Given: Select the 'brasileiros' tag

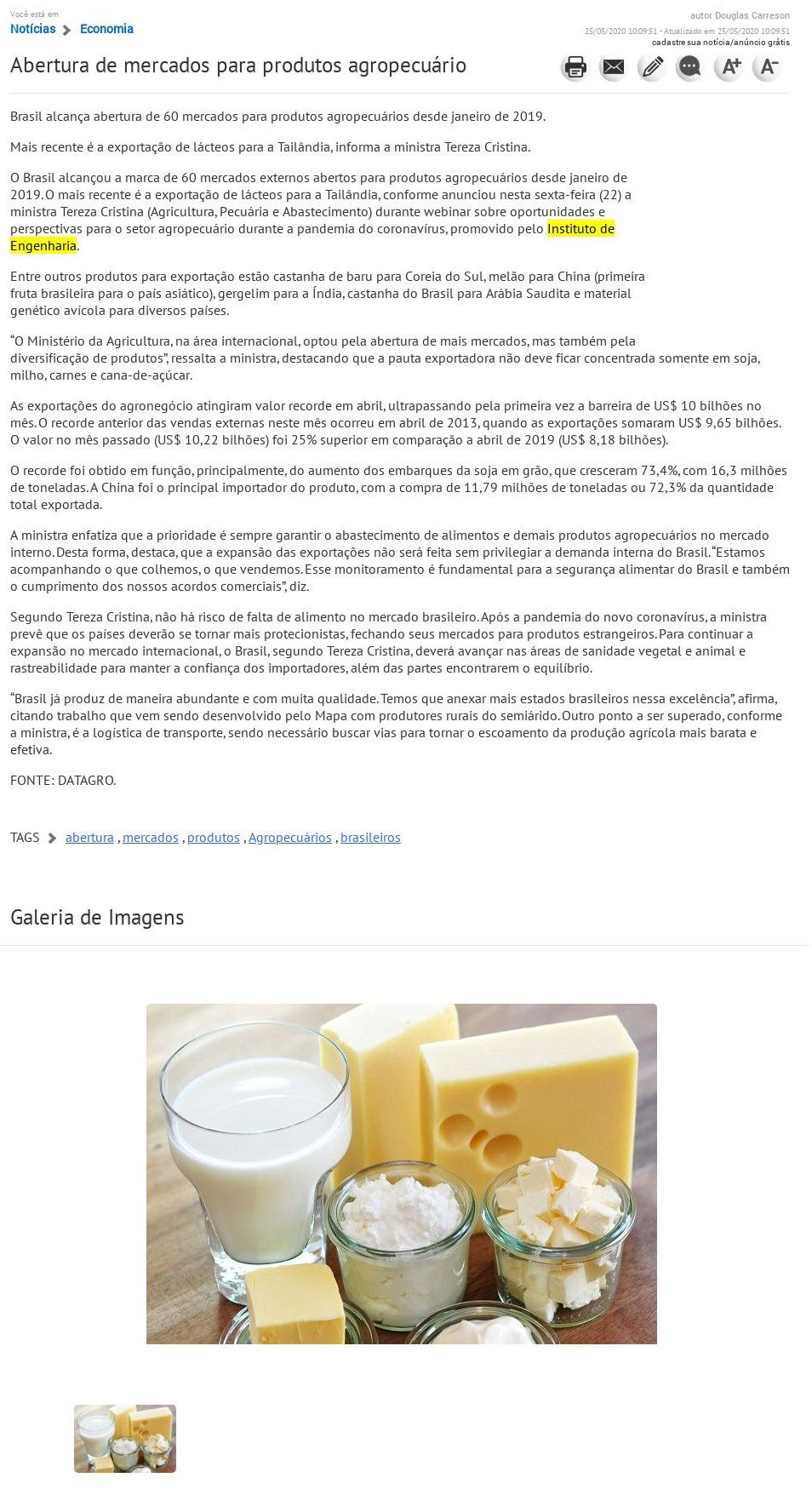Looking at the screenshot, I should (370, 838).
